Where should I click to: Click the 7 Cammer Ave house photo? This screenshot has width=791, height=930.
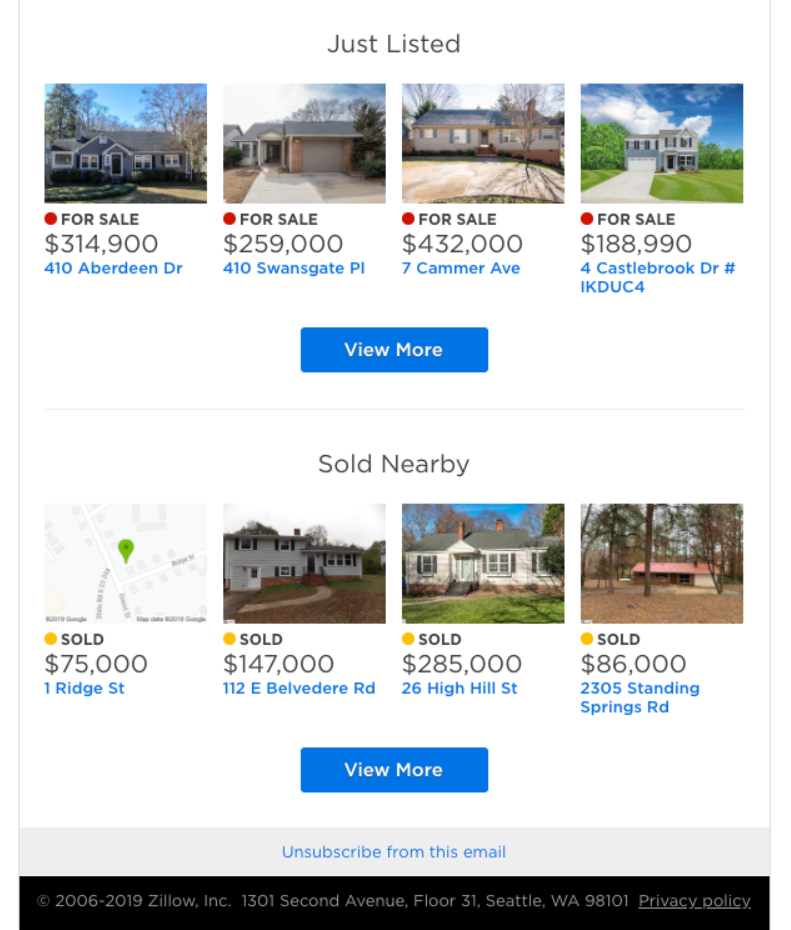click(483, 142)
